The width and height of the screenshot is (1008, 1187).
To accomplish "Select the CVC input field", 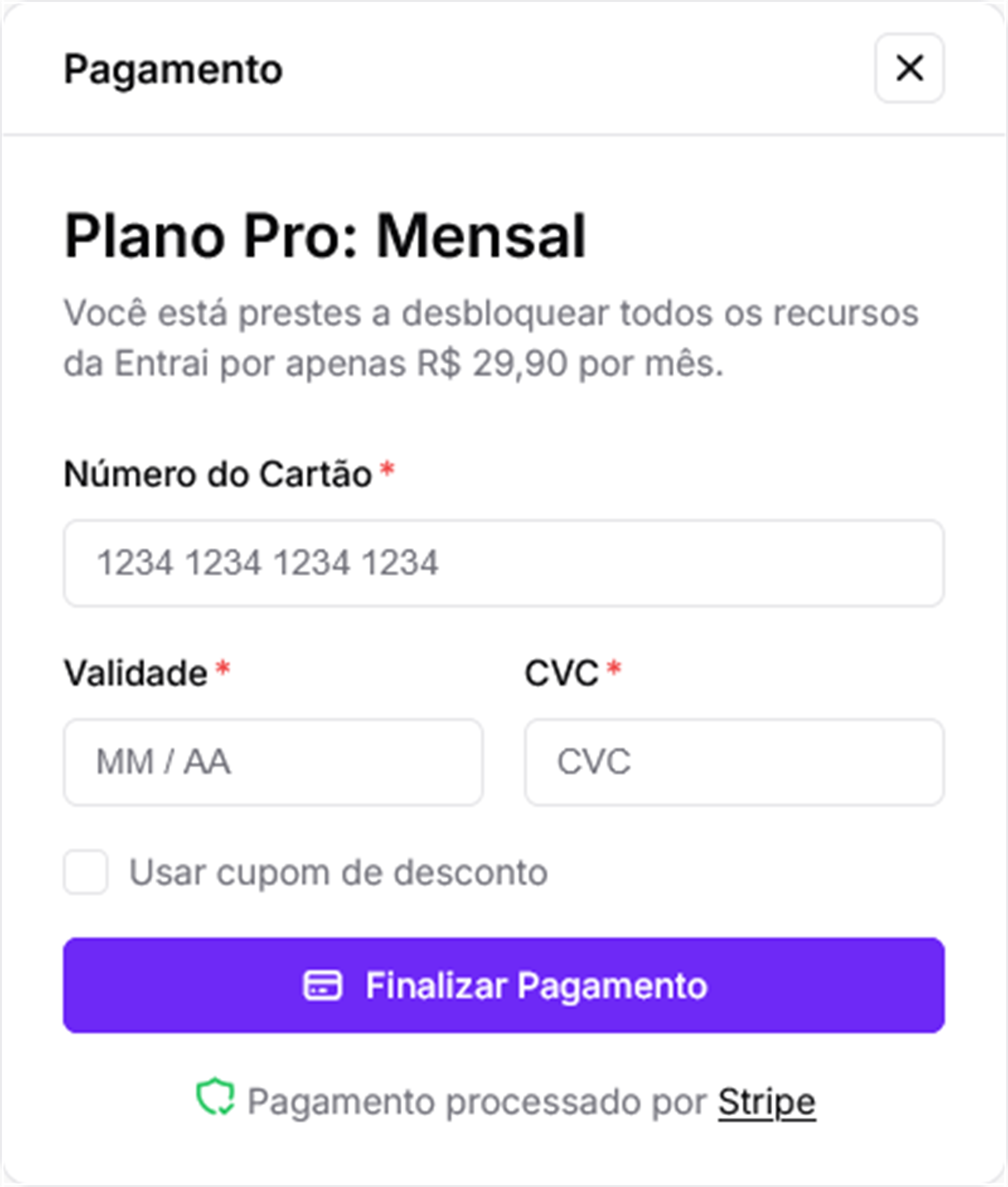I will [x=734, y=762].
